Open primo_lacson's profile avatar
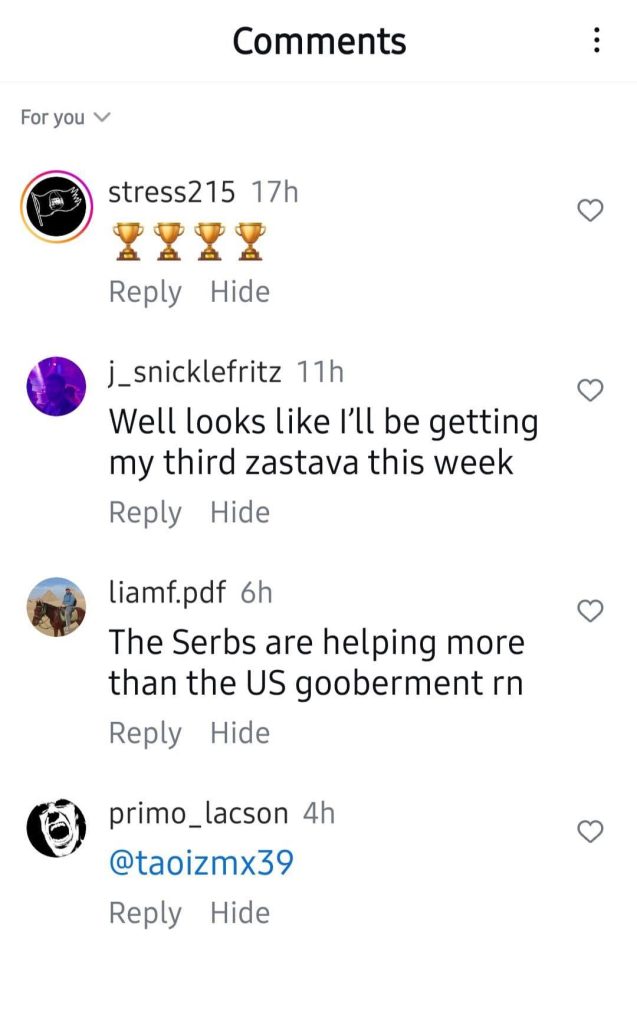The image size is (637, 1024). [x=57, y=828]
